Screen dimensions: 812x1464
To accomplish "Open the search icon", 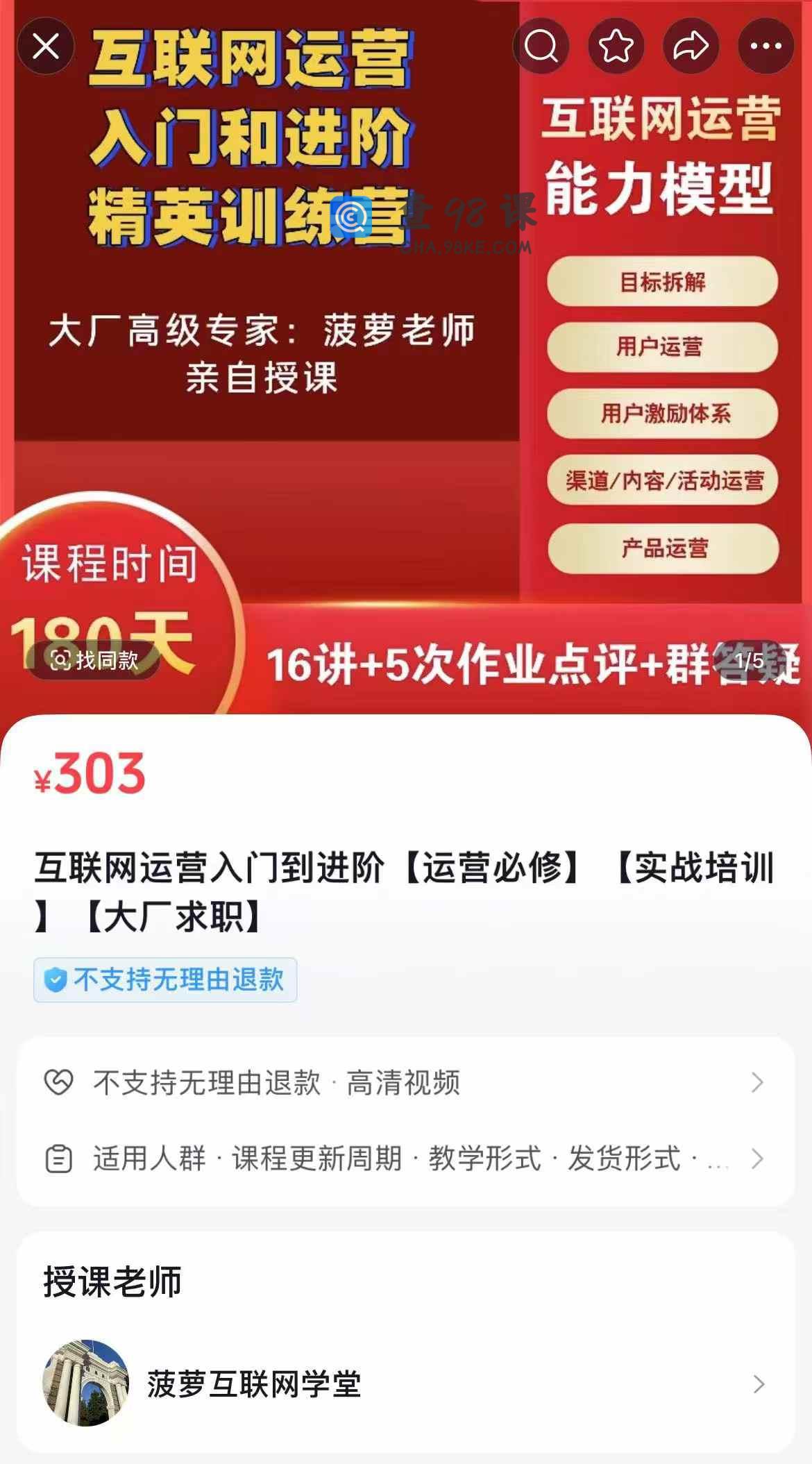I will pos(541,47).
